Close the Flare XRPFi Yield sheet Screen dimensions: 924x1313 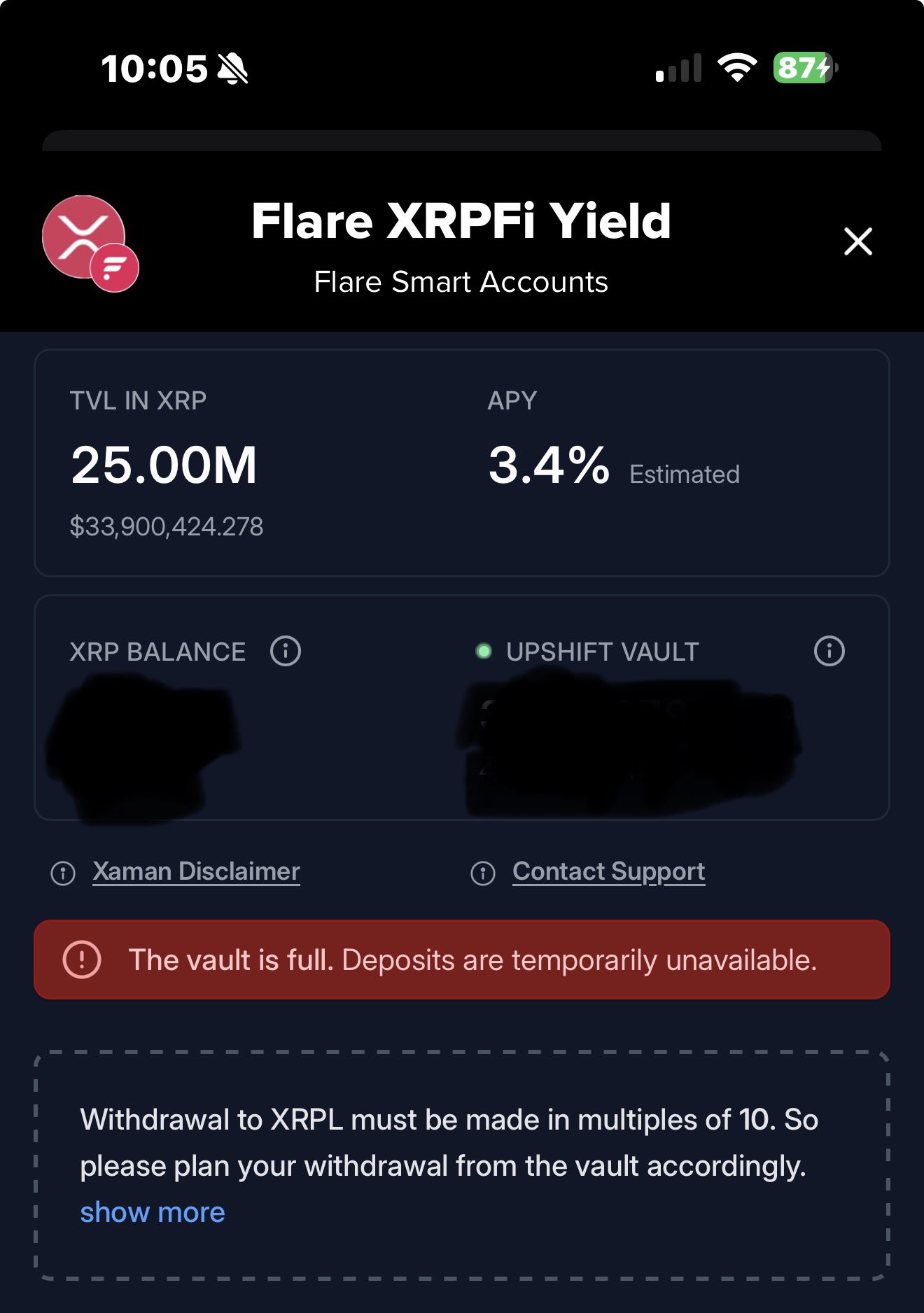point(857,241)
